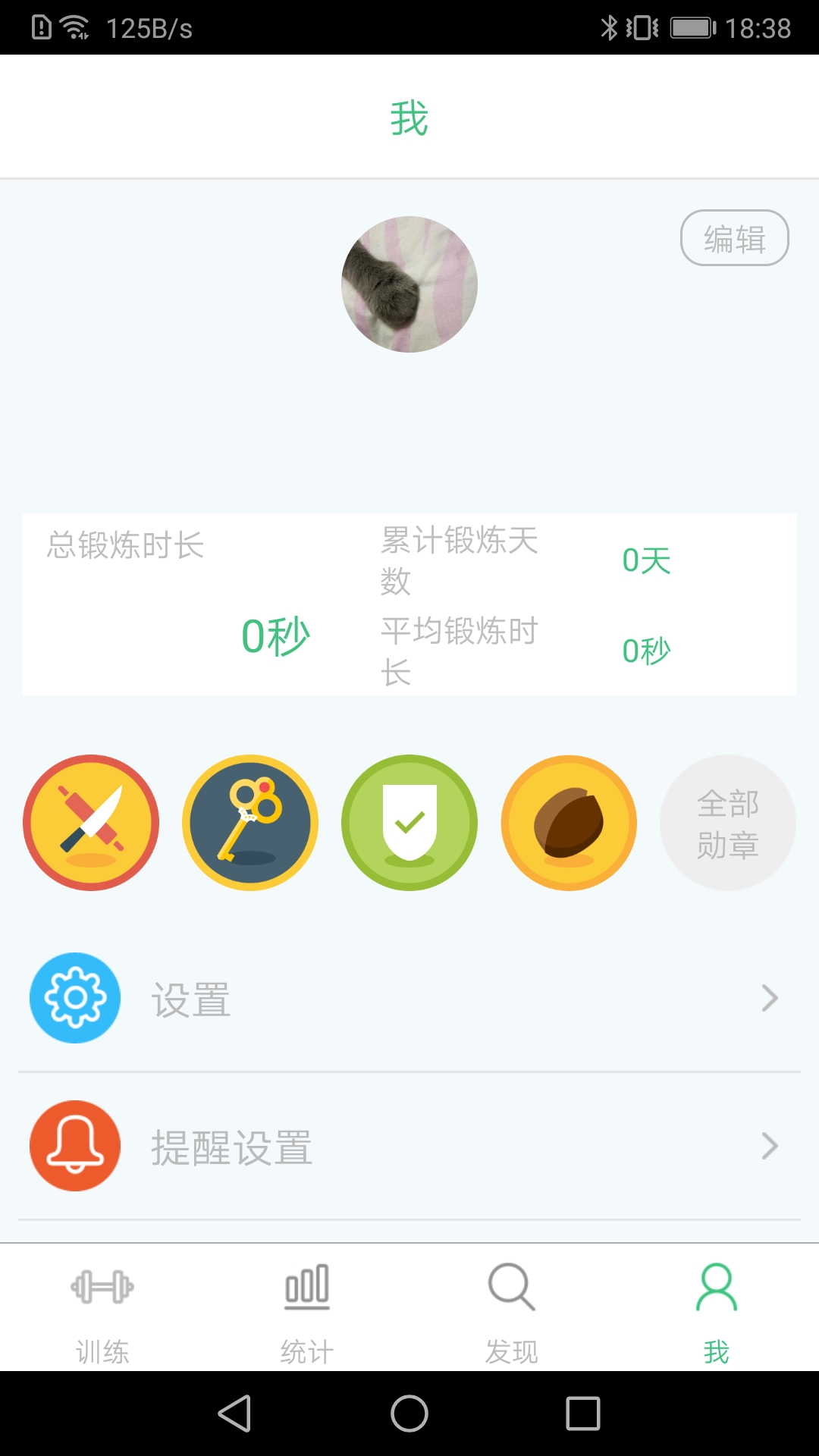Open the 提醒设置 menu entry
Viewport: 819px width, 1456px height.
tap(232, 1146)
